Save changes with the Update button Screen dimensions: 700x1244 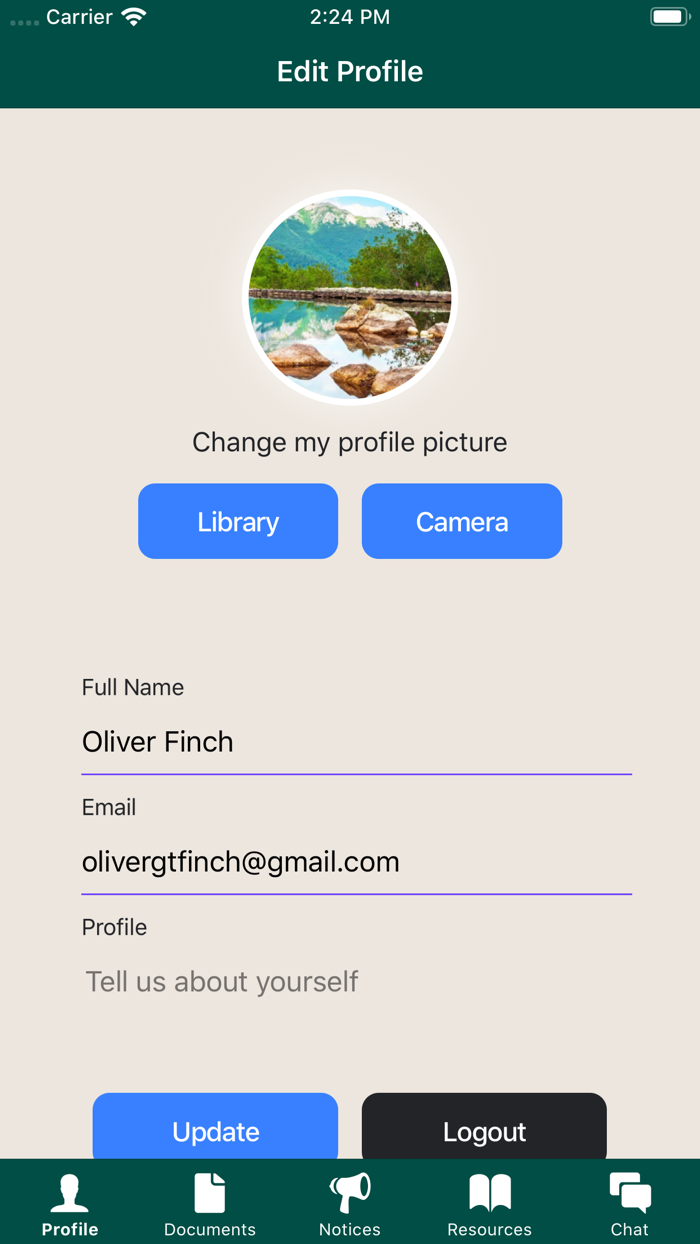[215, 1129]
